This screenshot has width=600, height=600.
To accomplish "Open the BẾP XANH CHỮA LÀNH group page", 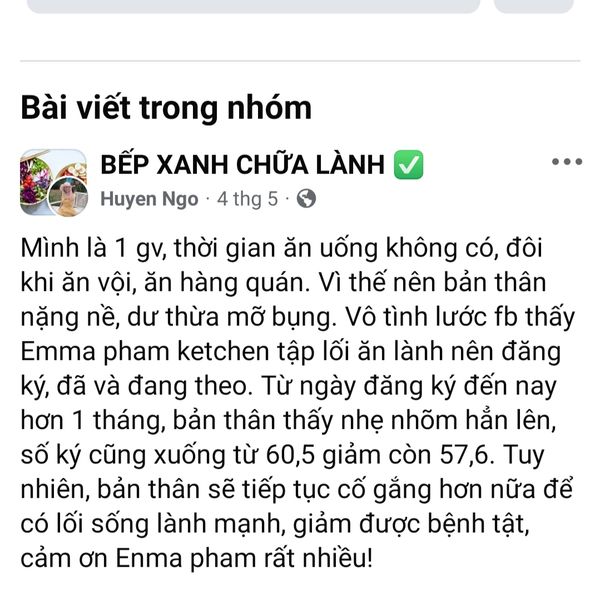I will (243, 165).
